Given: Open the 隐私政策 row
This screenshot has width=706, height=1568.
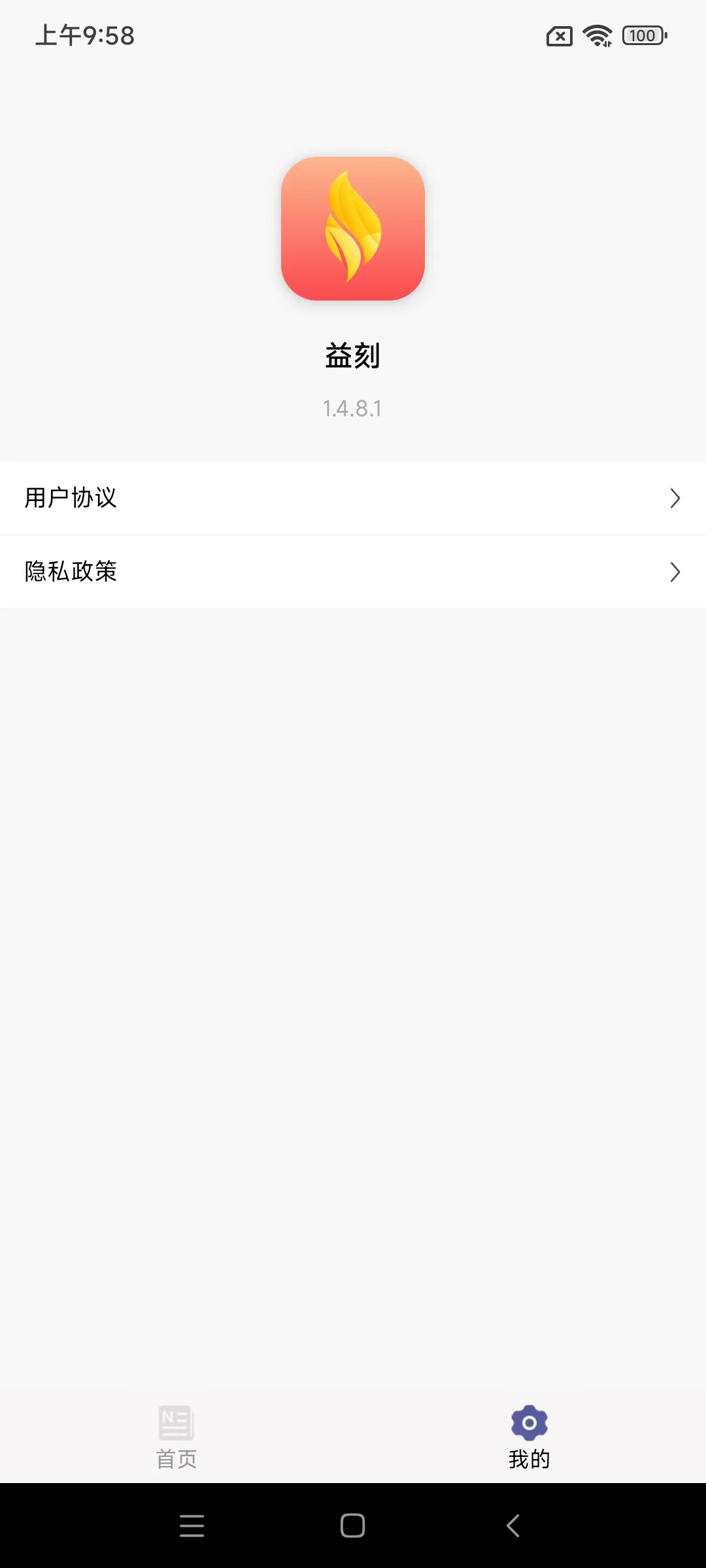Looking at the screenshot, I should pos(353,572).
